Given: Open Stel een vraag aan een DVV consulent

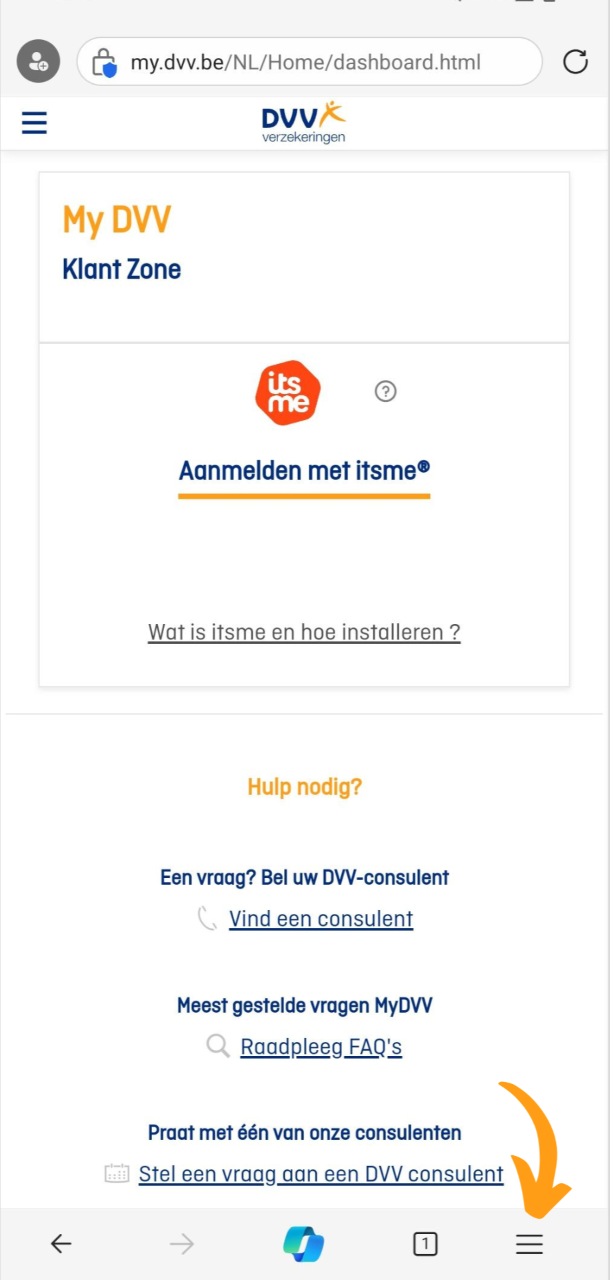Looking at the screenshot, I should tap(320, 1174).
